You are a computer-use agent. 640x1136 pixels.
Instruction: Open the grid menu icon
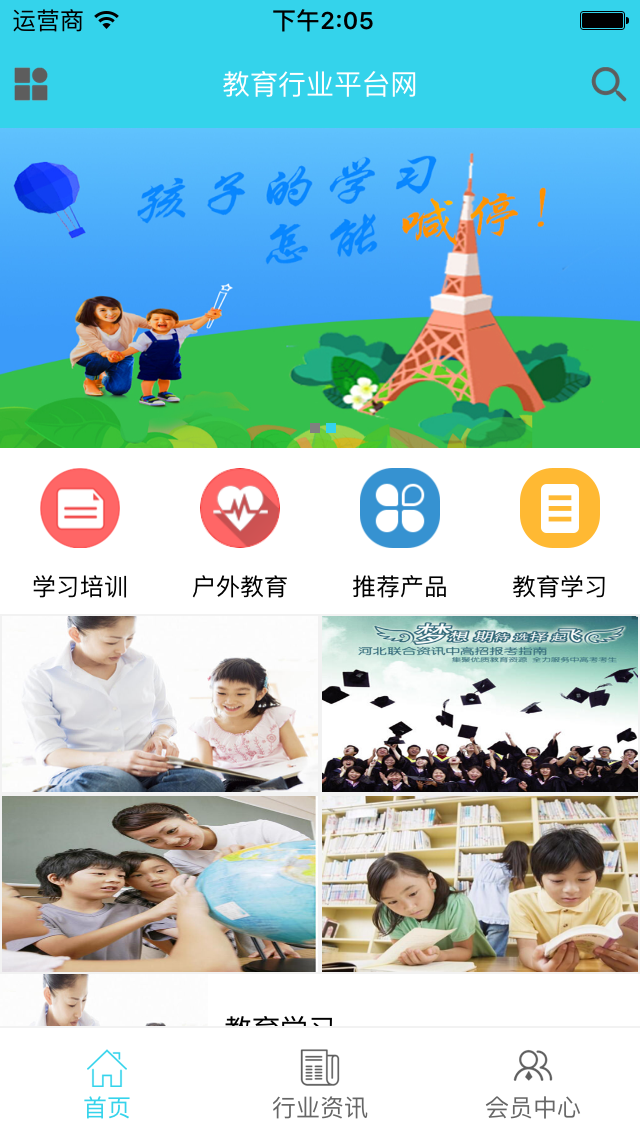31,85
